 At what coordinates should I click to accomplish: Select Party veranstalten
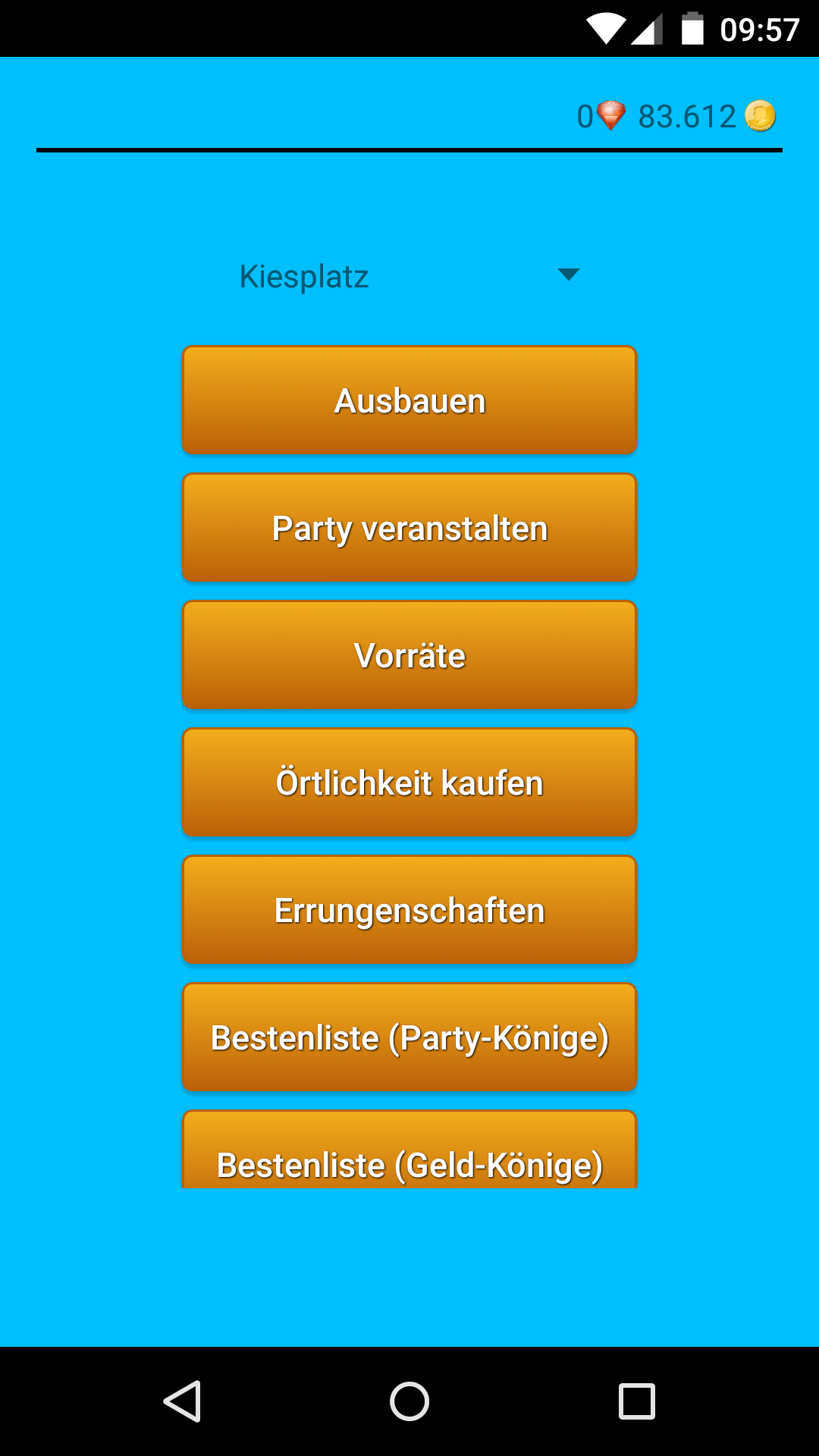click(409, 528)
